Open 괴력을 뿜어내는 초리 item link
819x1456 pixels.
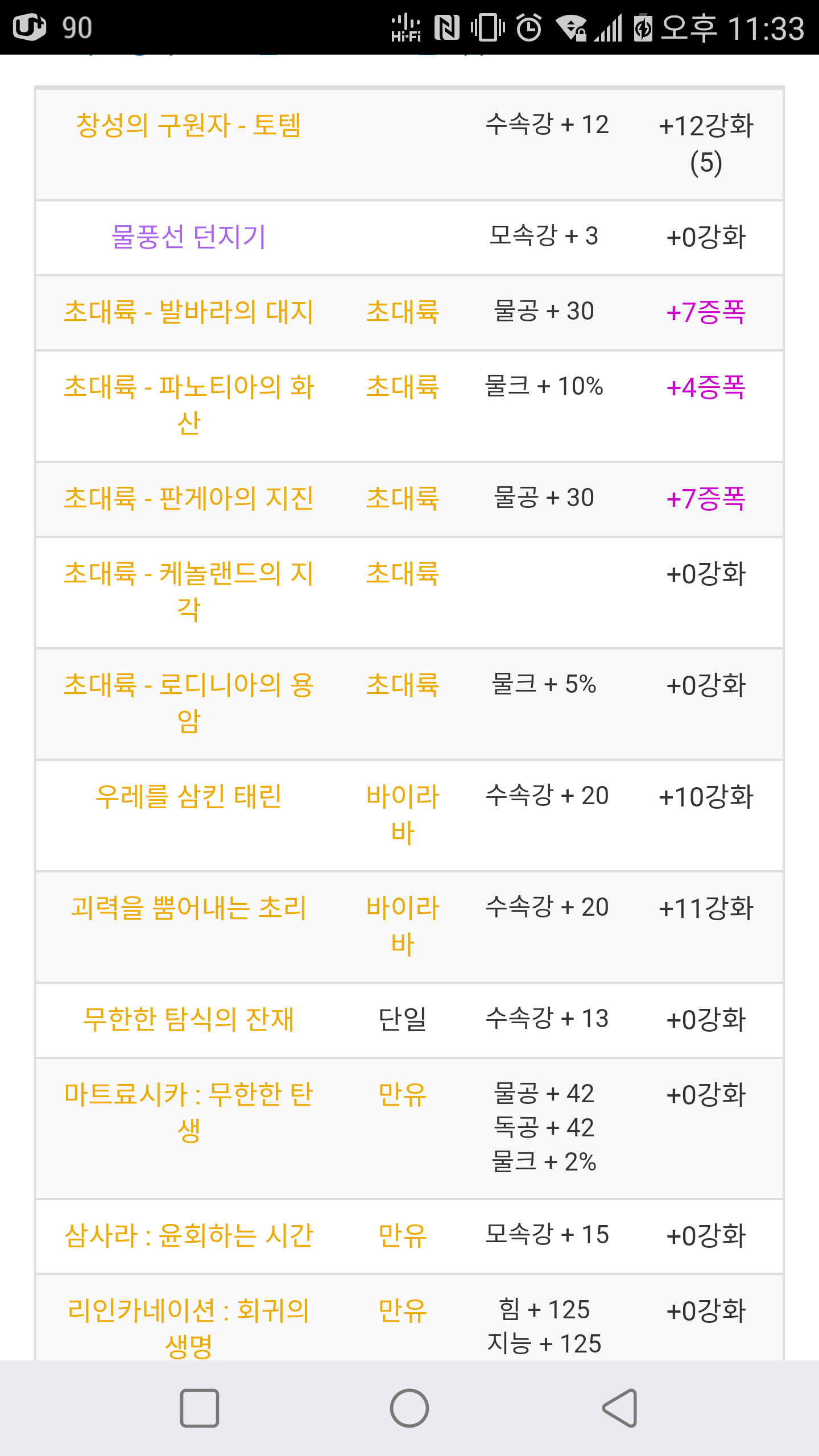(x=188, y=908)
